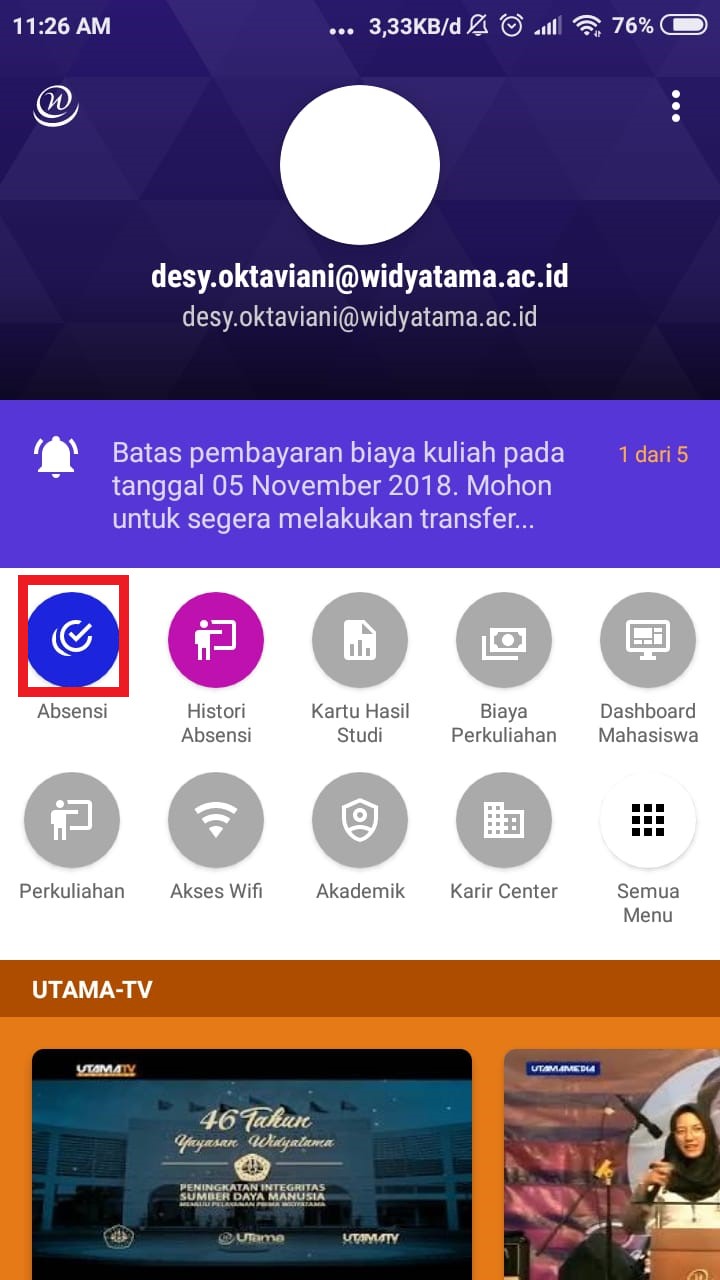Open Histori Absensi
This screenshot has height=1280, width=720.
pos(216,640)
